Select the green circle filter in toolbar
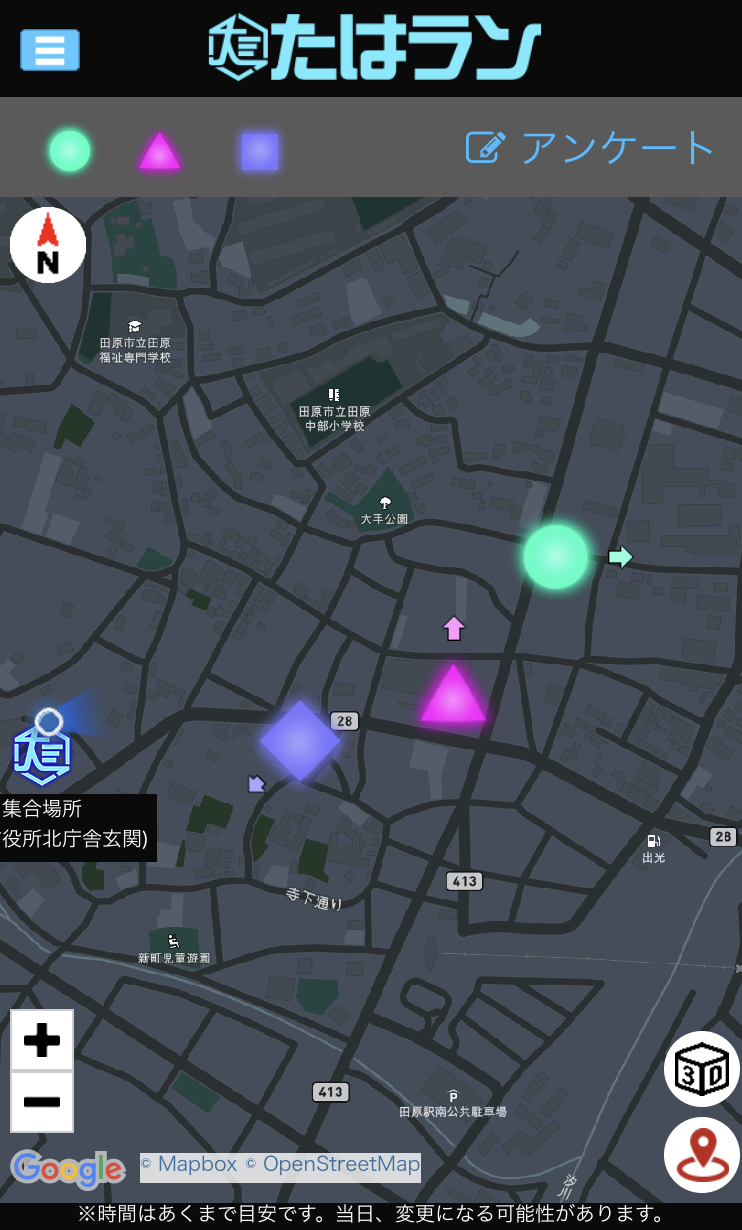Screen dimensions: 742x1230 coord(70,151)
